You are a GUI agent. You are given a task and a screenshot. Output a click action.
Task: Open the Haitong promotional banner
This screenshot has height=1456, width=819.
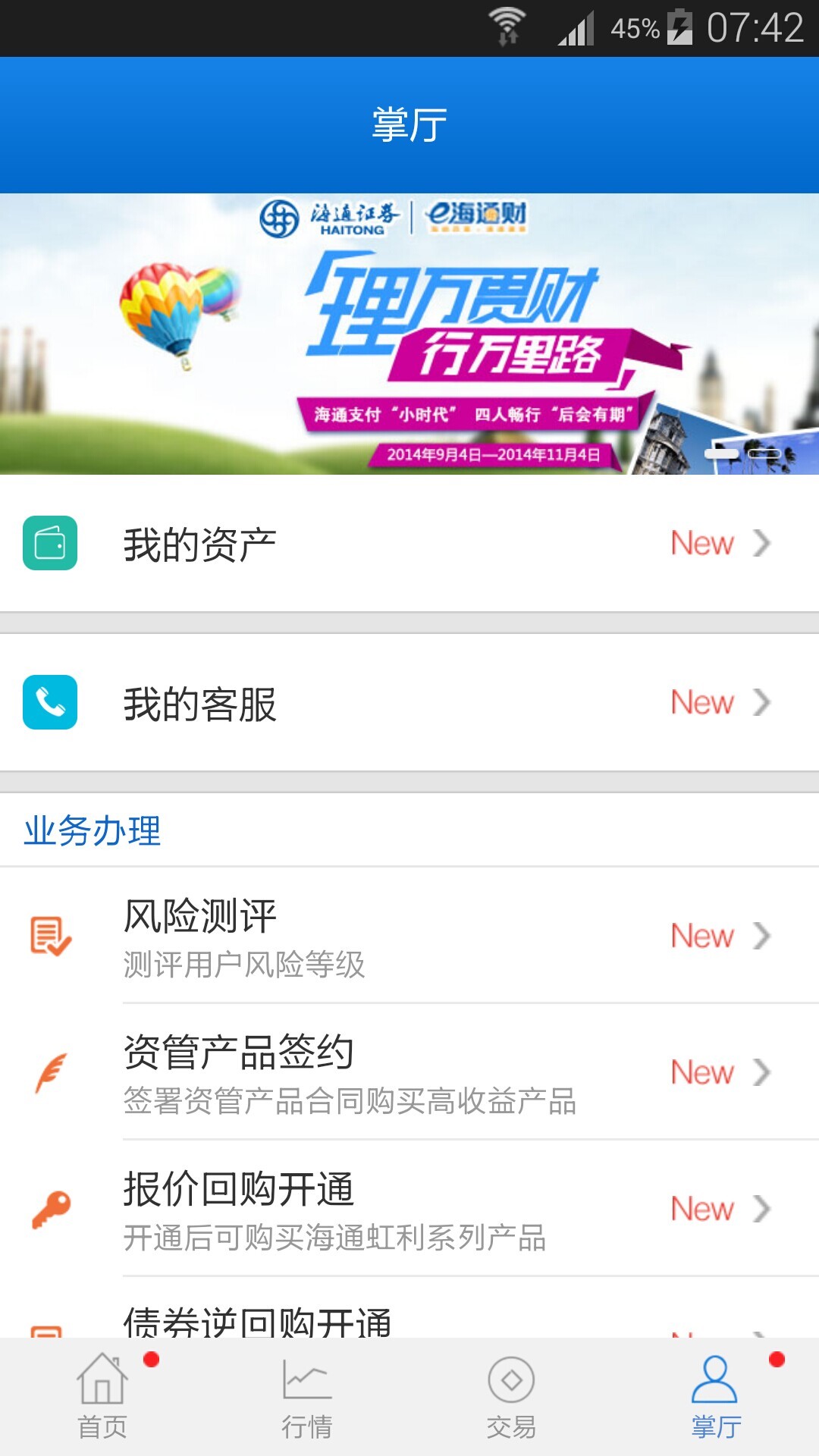409,334
